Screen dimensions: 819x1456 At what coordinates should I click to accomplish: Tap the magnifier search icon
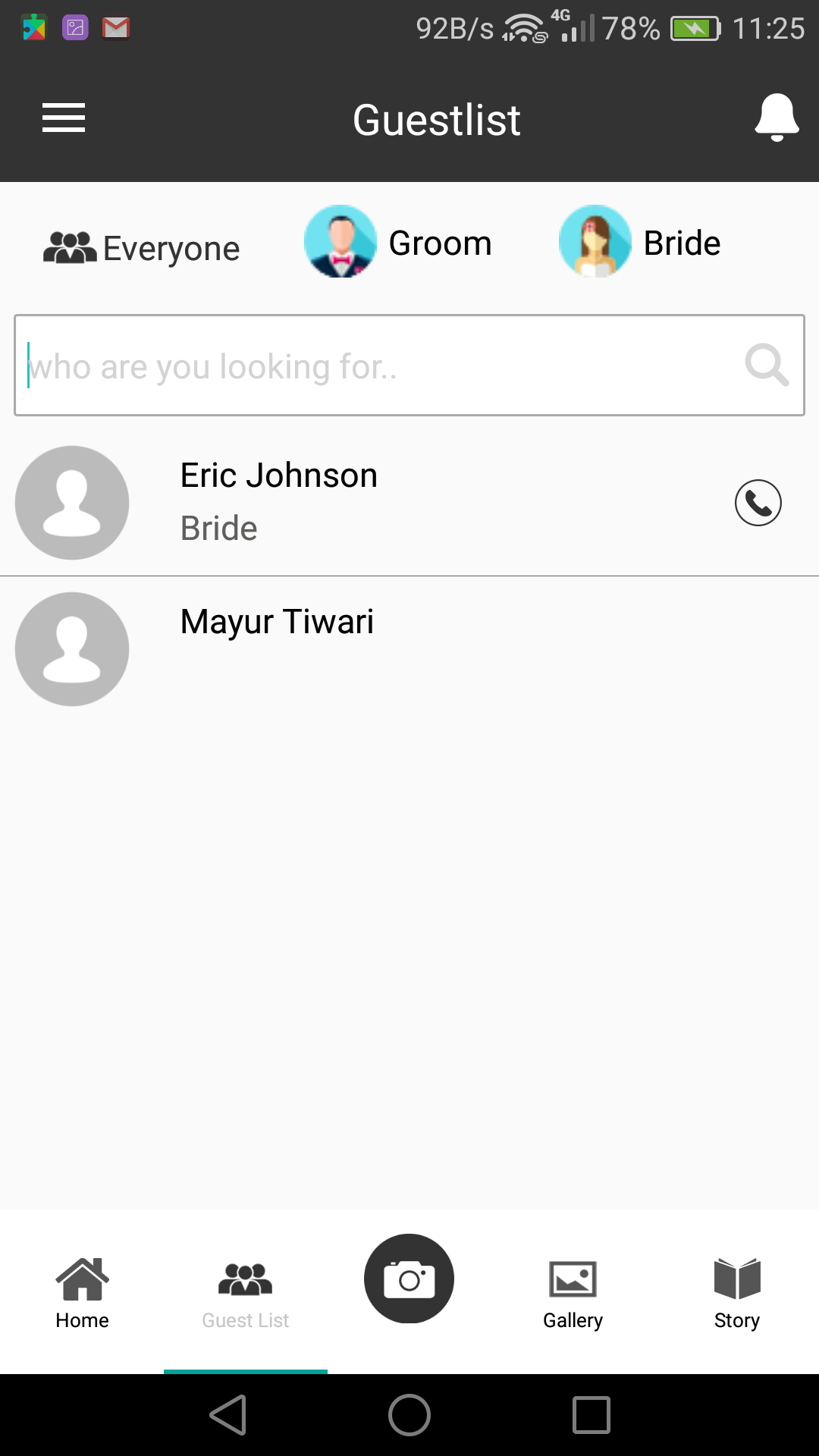[767, 366]
